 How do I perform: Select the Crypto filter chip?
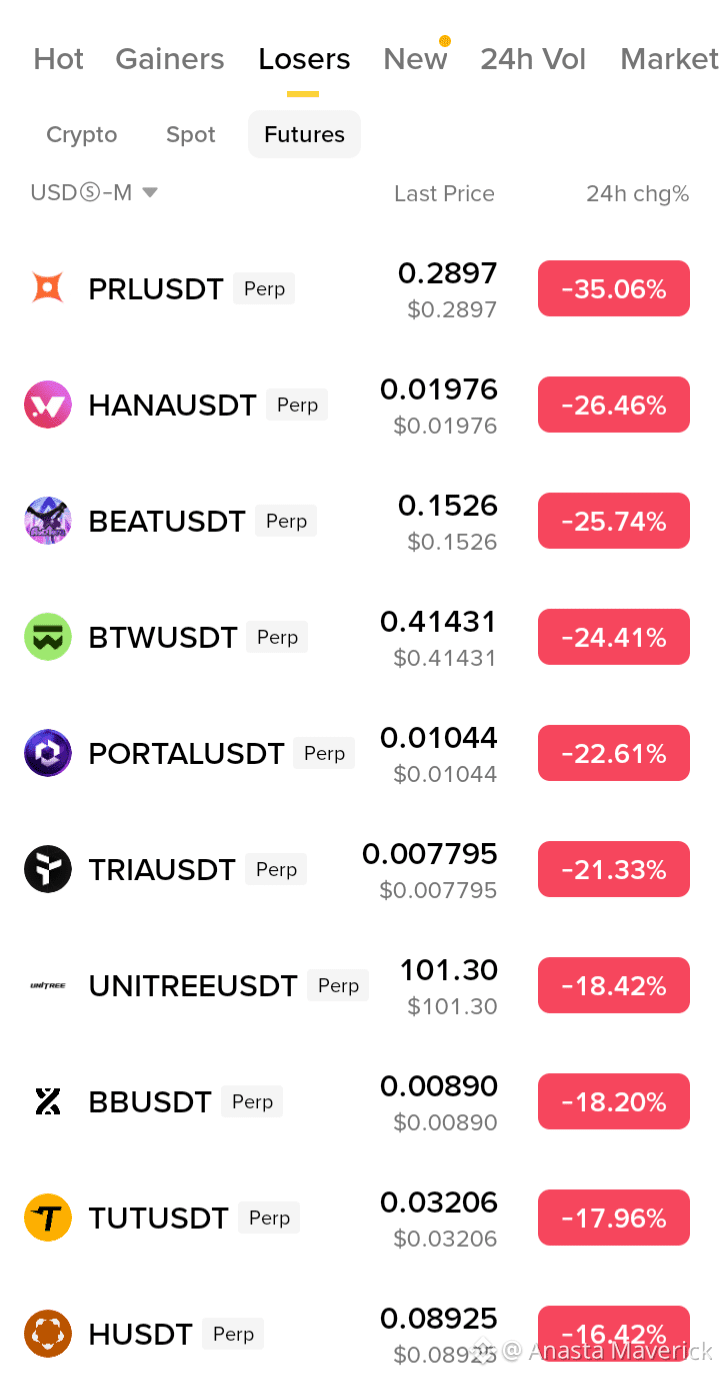(82, 134)
